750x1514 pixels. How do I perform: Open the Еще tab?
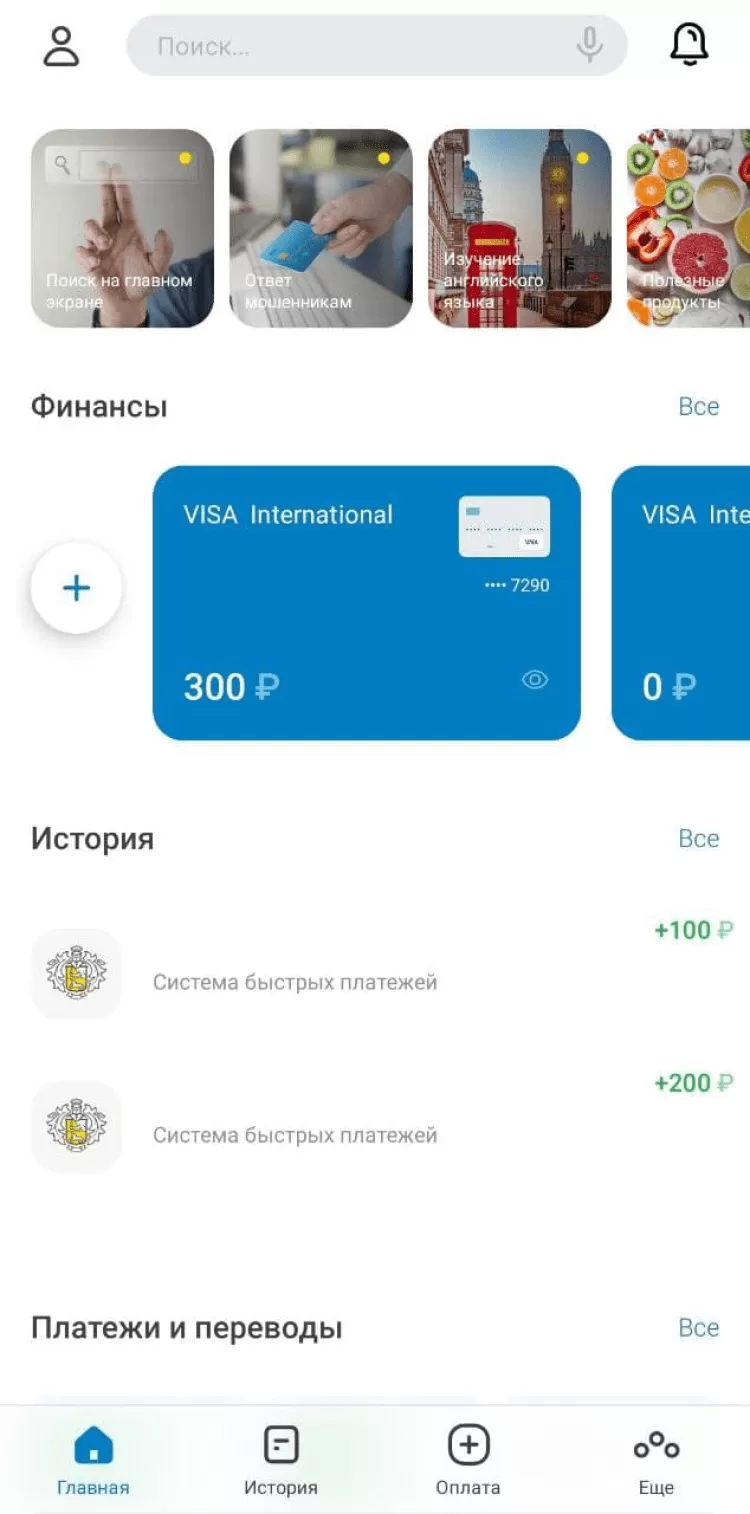(656, 1460)
